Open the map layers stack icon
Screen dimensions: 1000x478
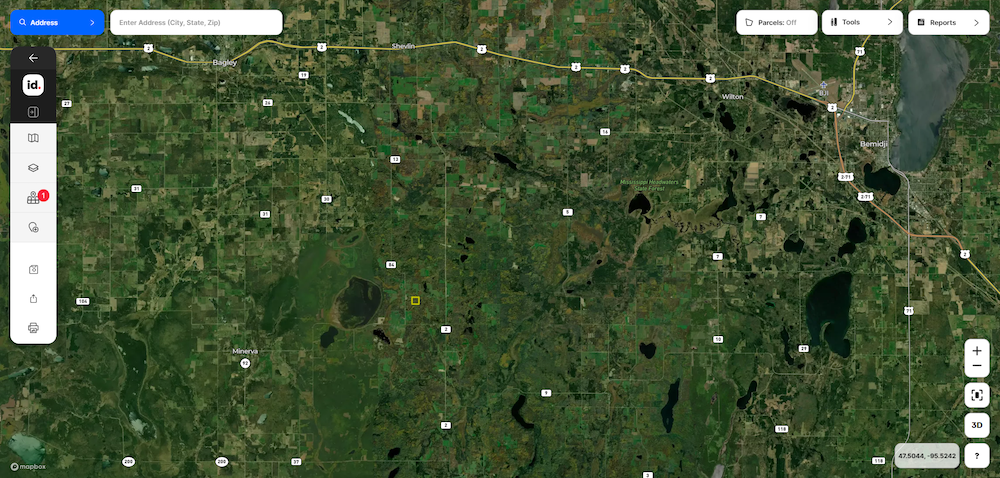point(33,168)
